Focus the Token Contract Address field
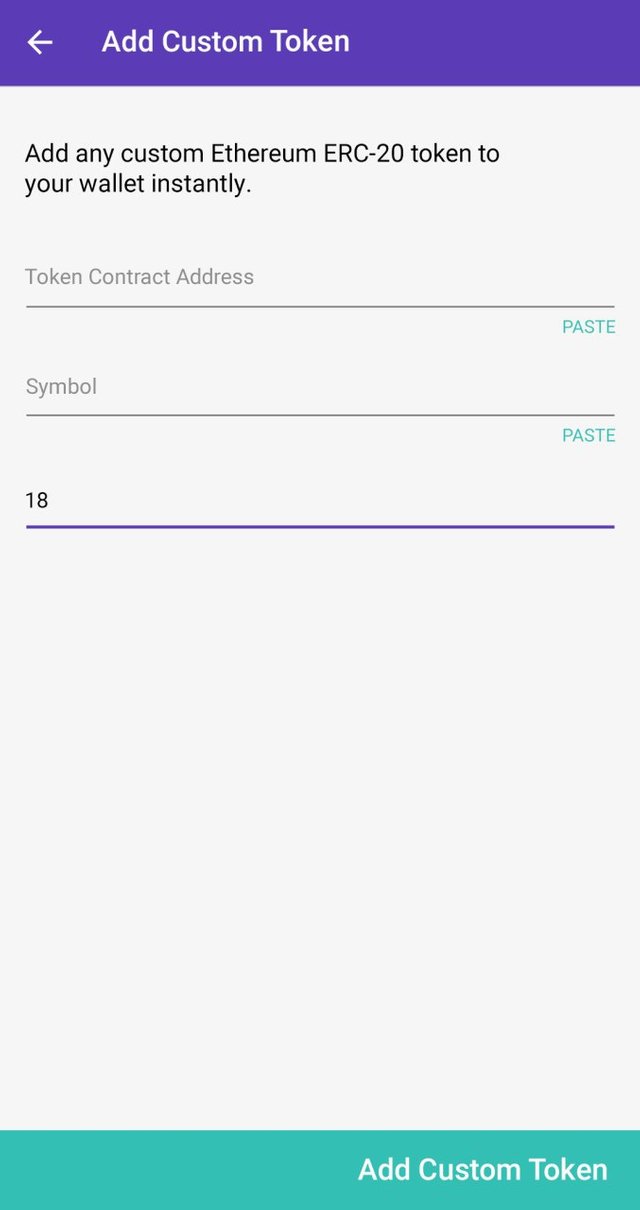Image resolution: width=640 pixels, height=1210 pixels. (x=319, y=277)
